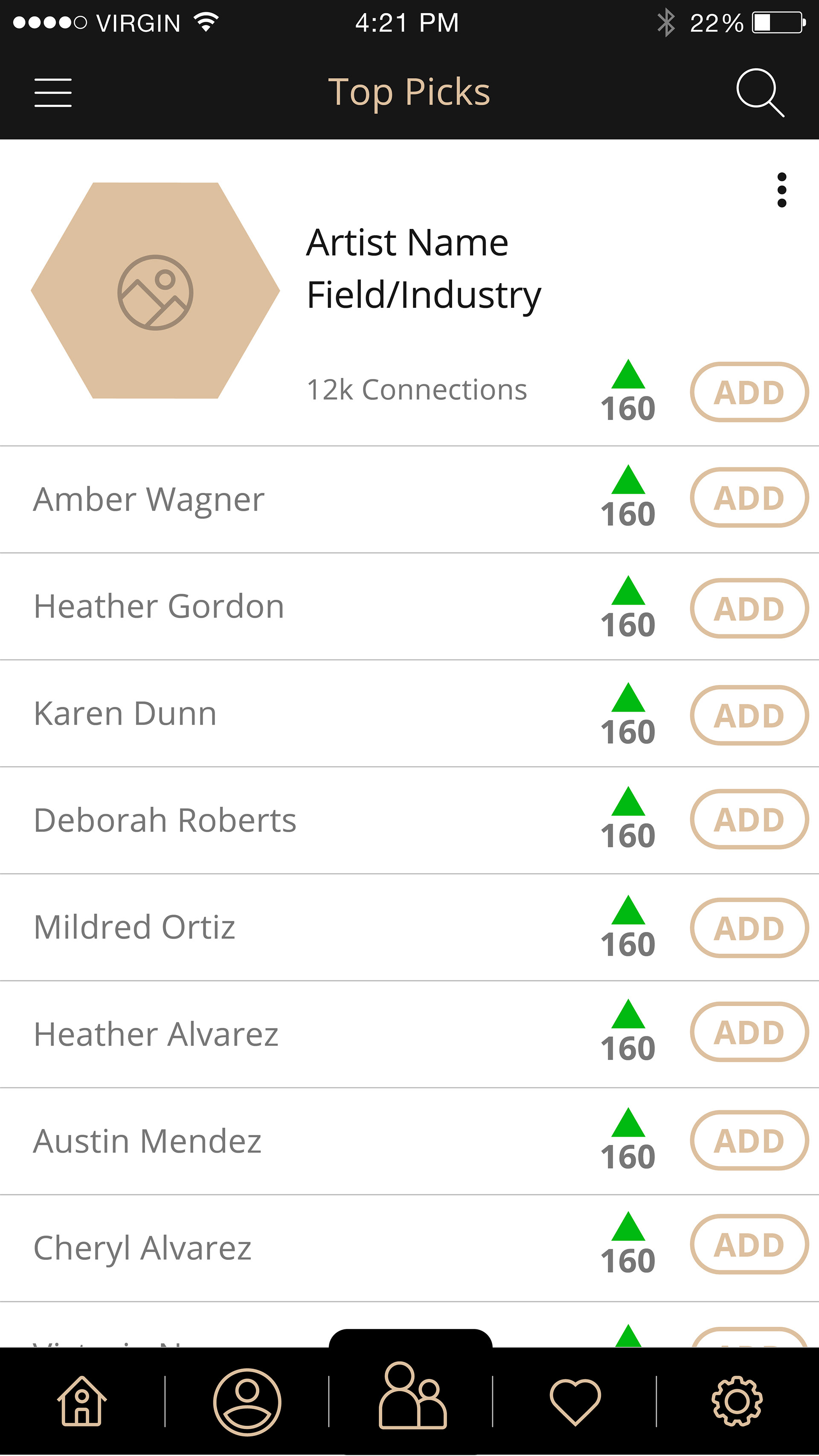
Task: Select the people connections tab
Action: click(411, 1396)
